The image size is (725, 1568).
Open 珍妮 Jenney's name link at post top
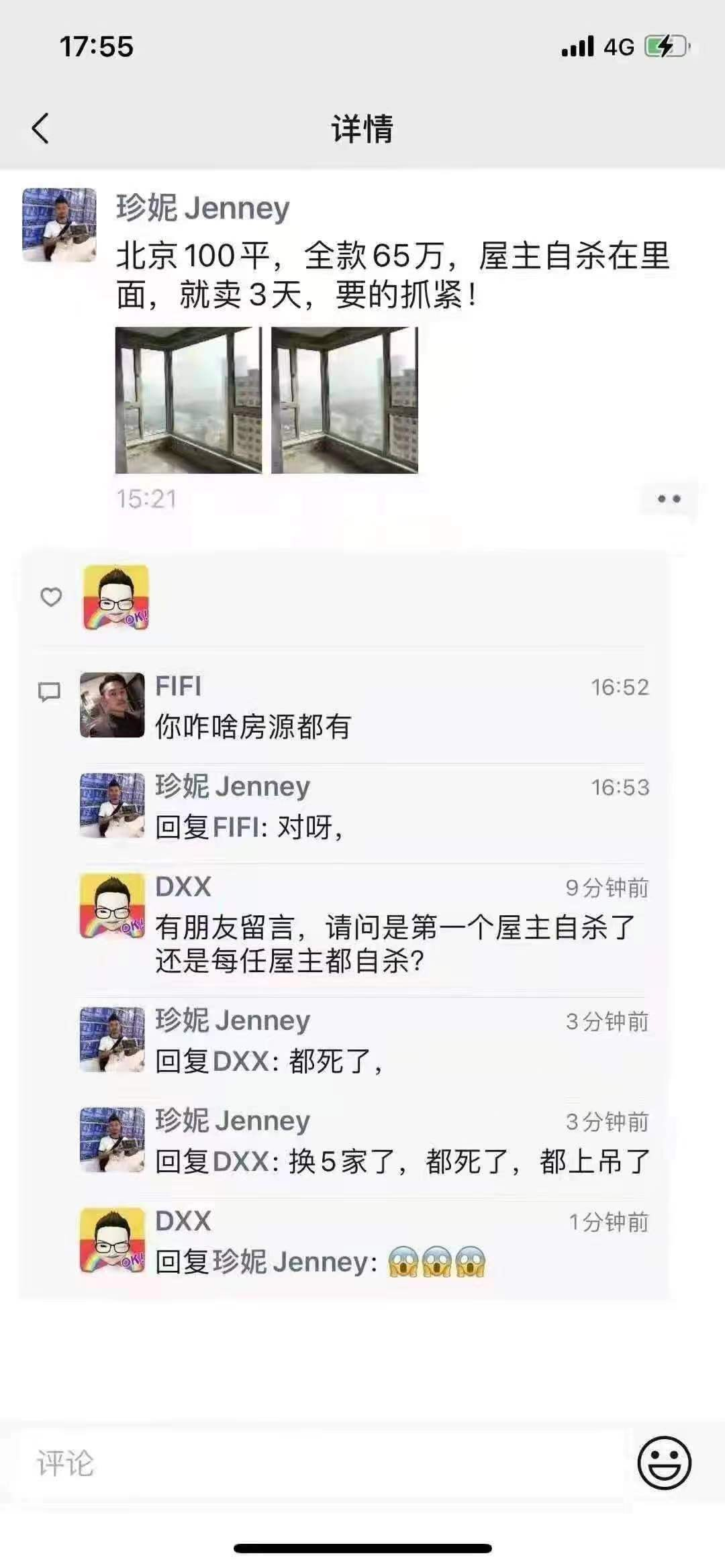202,208
